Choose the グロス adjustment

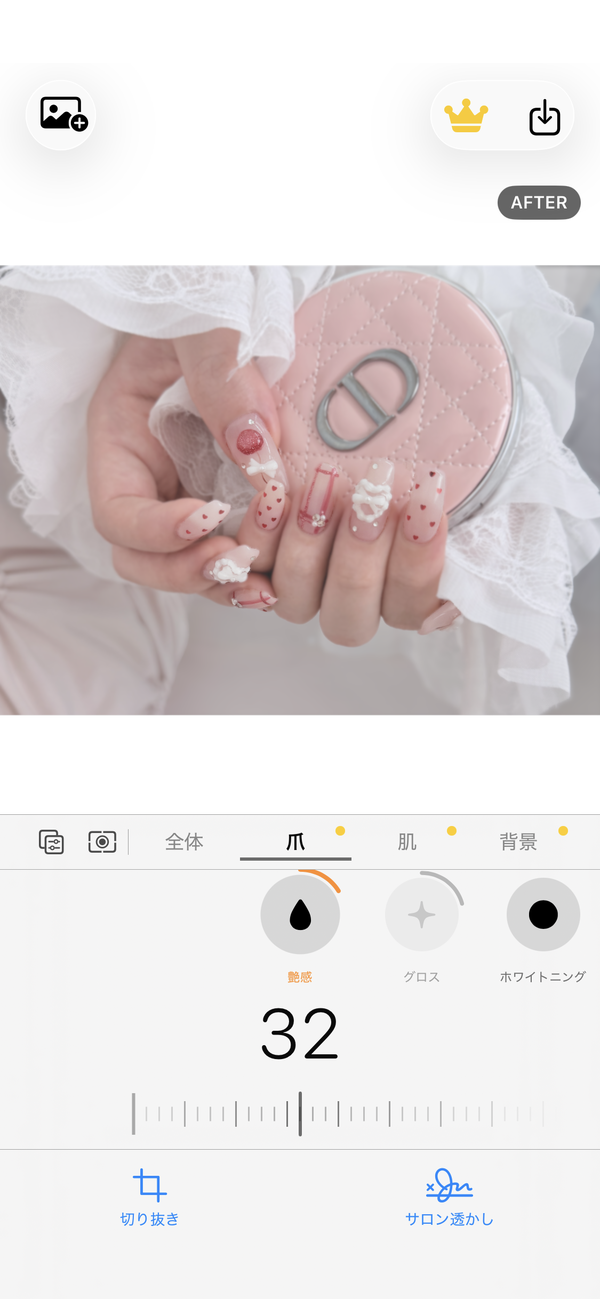(x=422, y=927)
